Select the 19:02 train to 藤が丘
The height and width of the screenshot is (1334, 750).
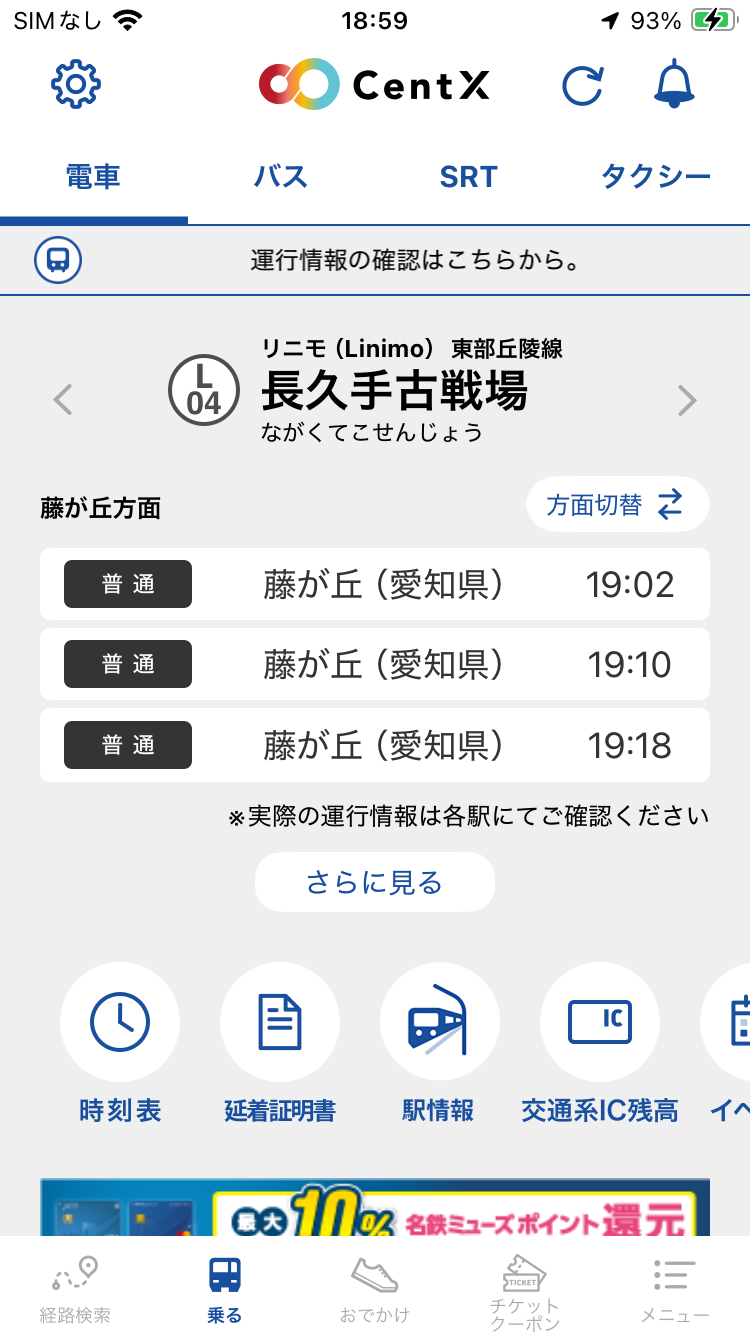[x=375, y=584]
